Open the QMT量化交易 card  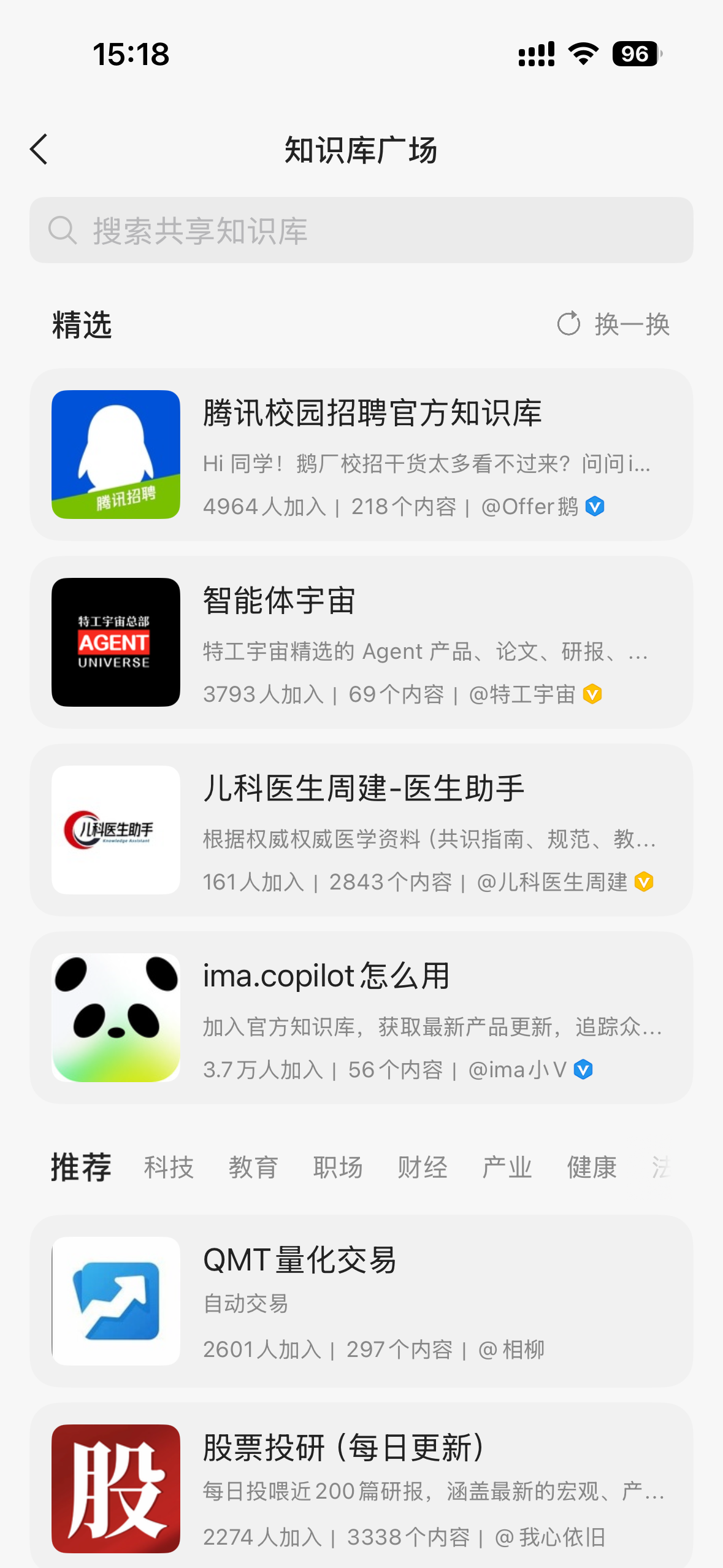[x=361, y=1301]
